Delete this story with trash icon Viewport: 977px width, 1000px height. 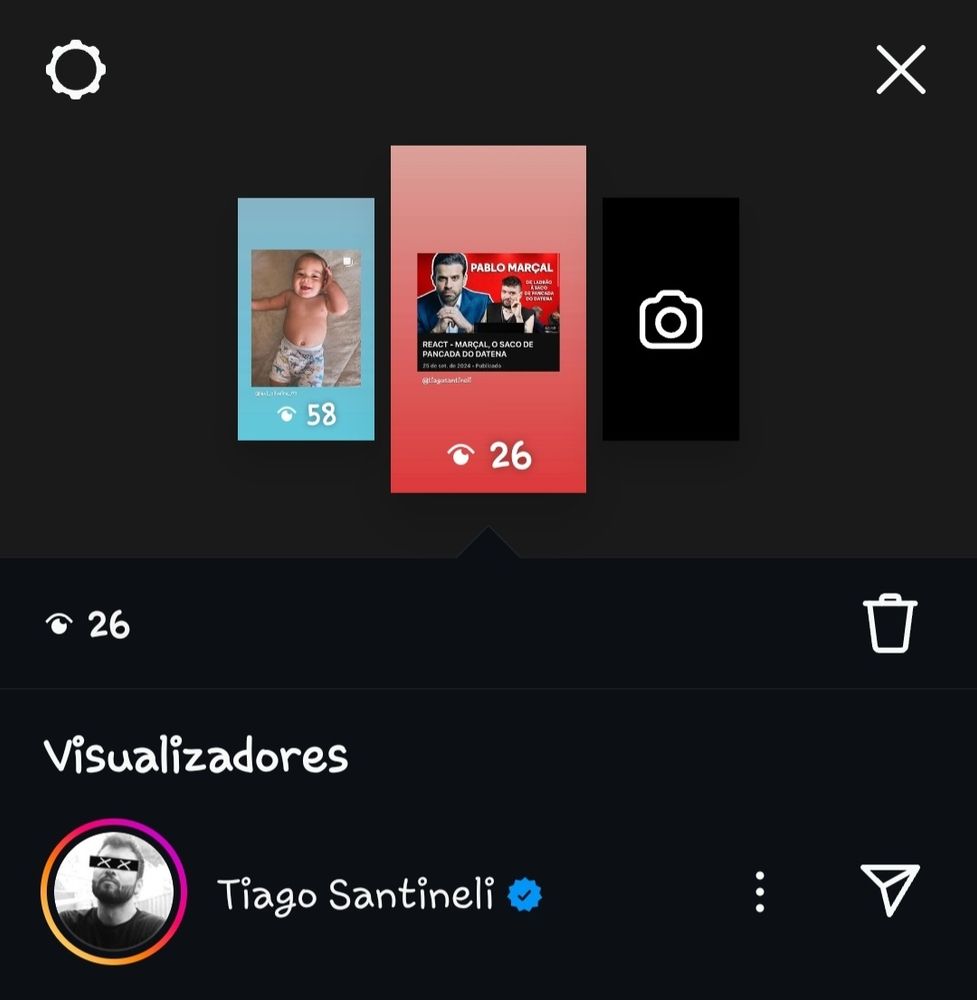[889, 623]
